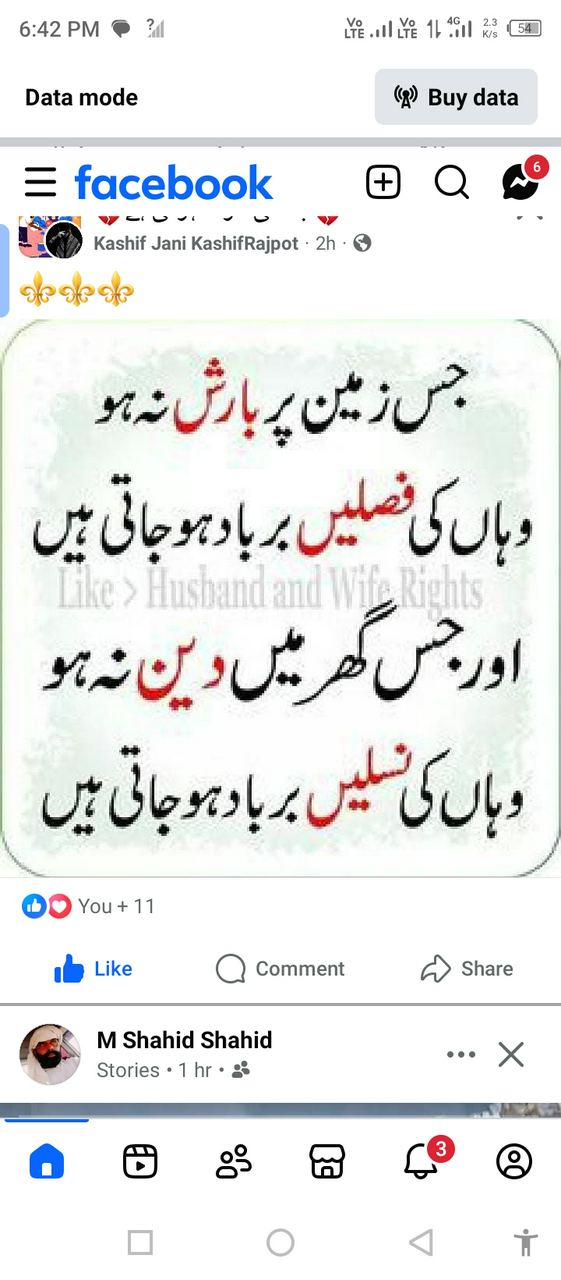The width and height of the screenshot is (561, 1280).
Task: Like Kashif Jani's post
Action: click(93, 968)
